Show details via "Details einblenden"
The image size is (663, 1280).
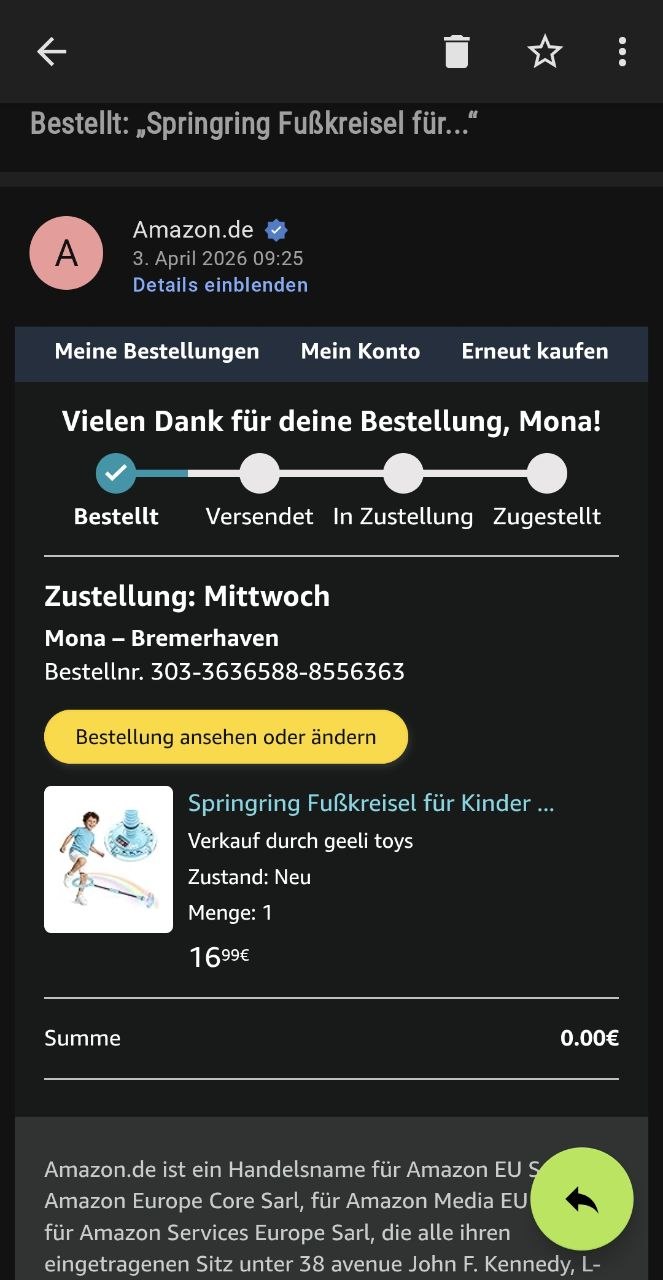pyautogui.click(x=220, y=285)
